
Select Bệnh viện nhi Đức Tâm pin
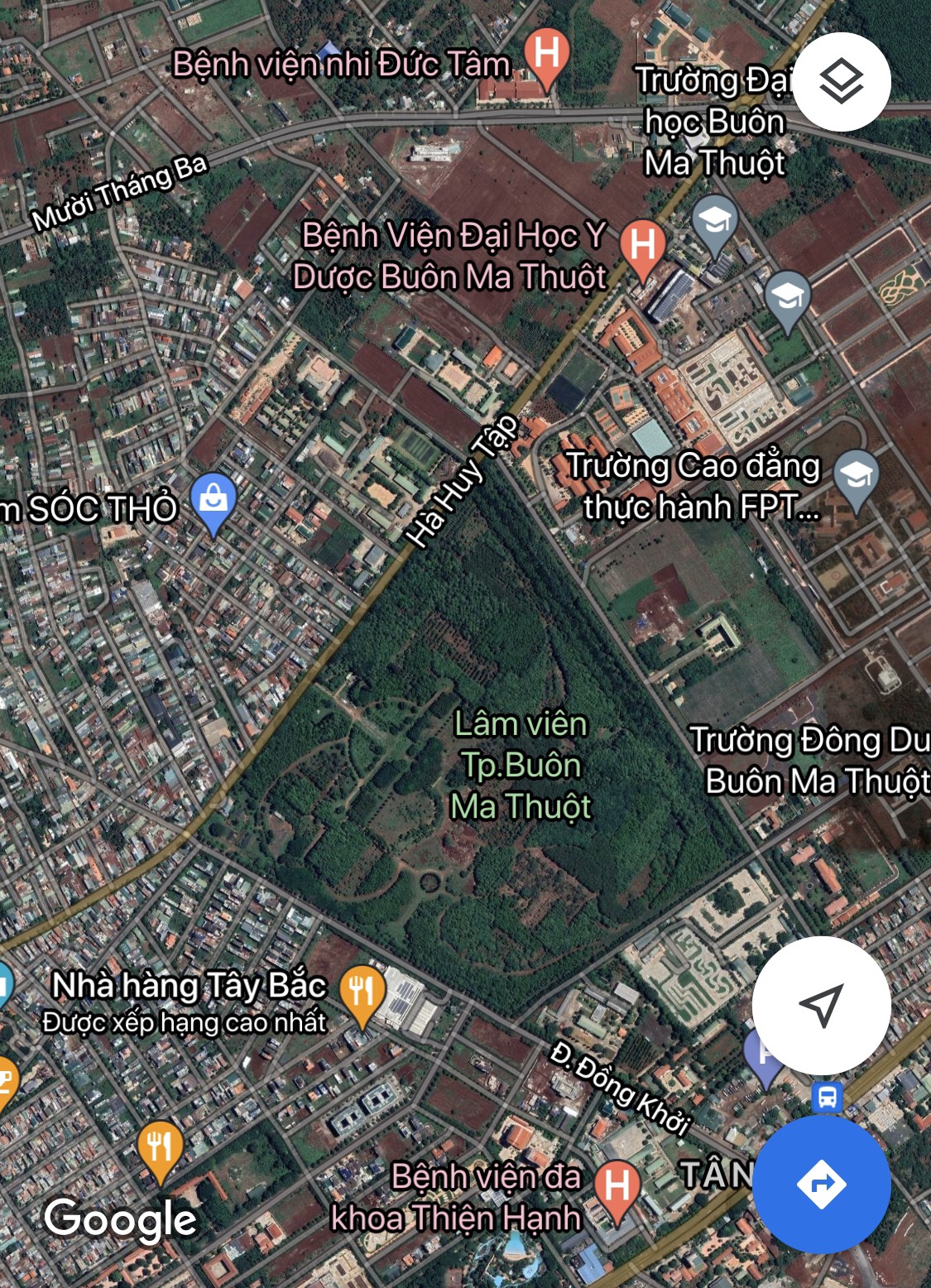tap(547, 56)
